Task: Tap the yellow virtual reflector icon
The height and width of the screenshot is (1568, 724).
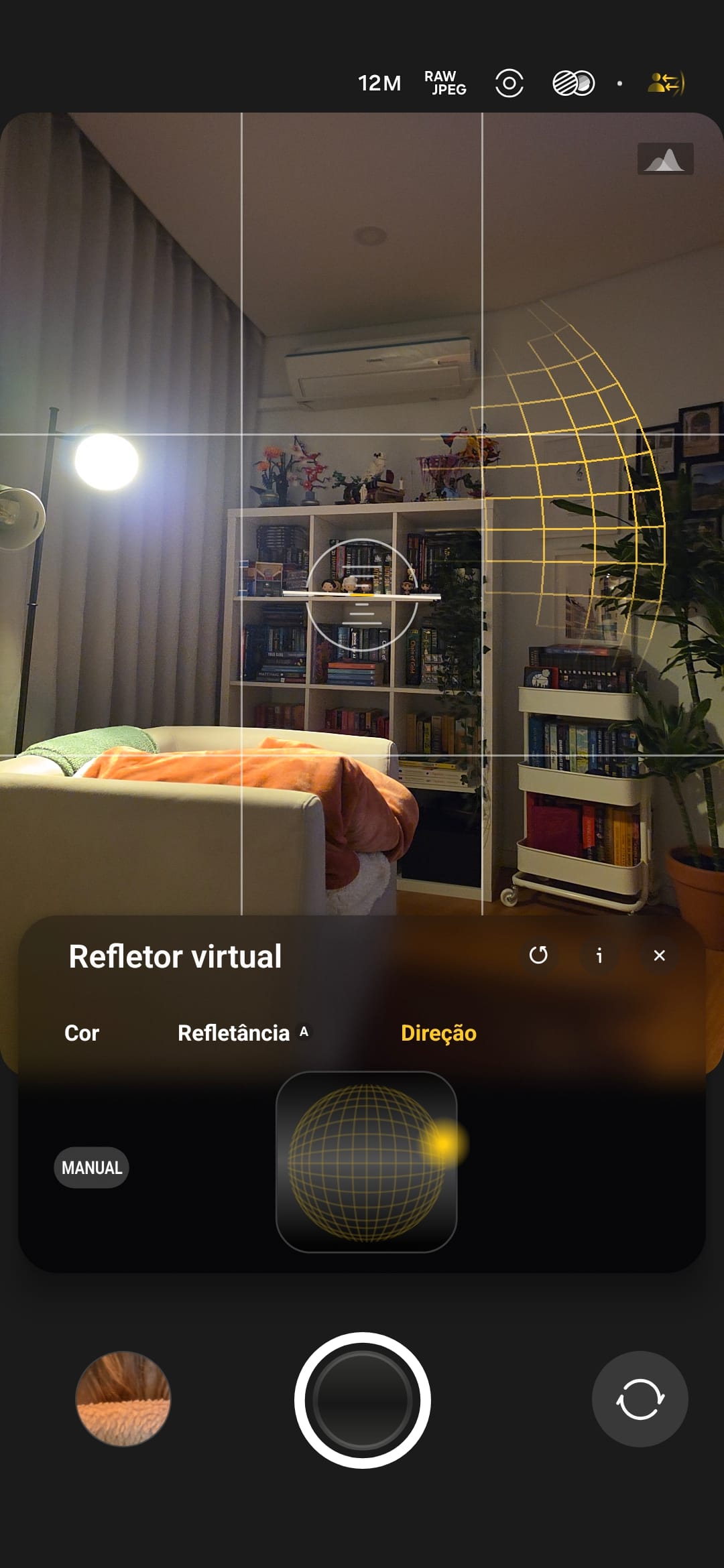Action: click(666, 83)
